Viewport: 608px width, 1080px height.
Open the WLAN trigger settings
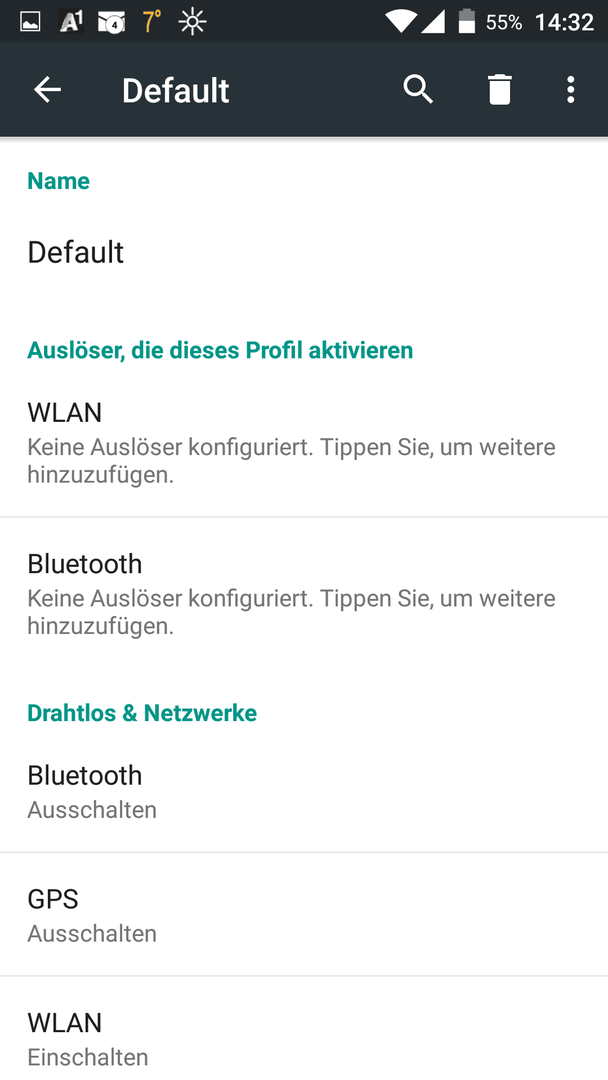coord(304,442)
